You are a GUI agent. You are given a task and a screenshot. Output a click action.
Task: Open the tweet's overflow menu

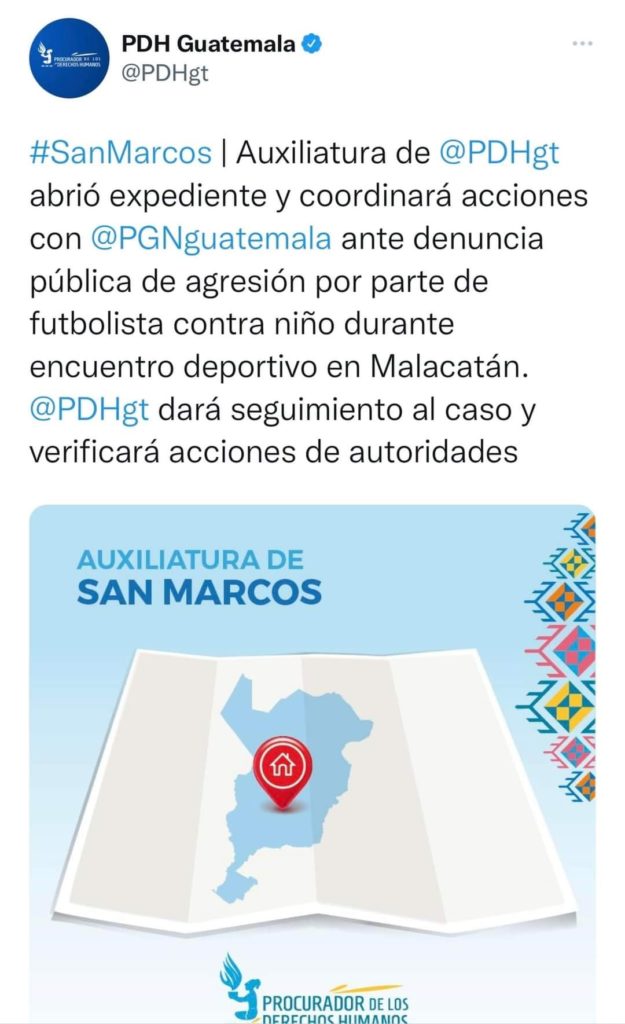583,45
